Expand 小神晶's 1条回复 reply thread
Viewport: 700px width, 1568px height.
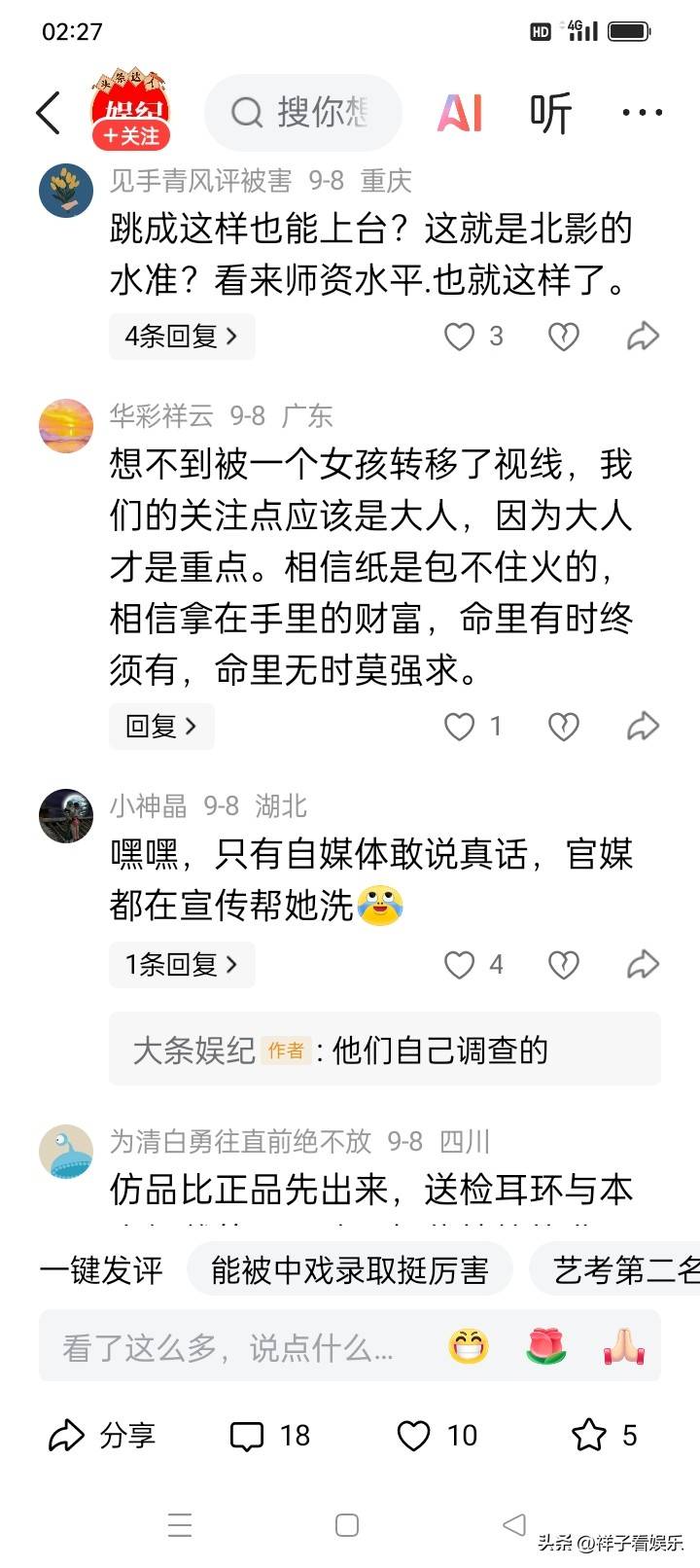coord(181,964)
